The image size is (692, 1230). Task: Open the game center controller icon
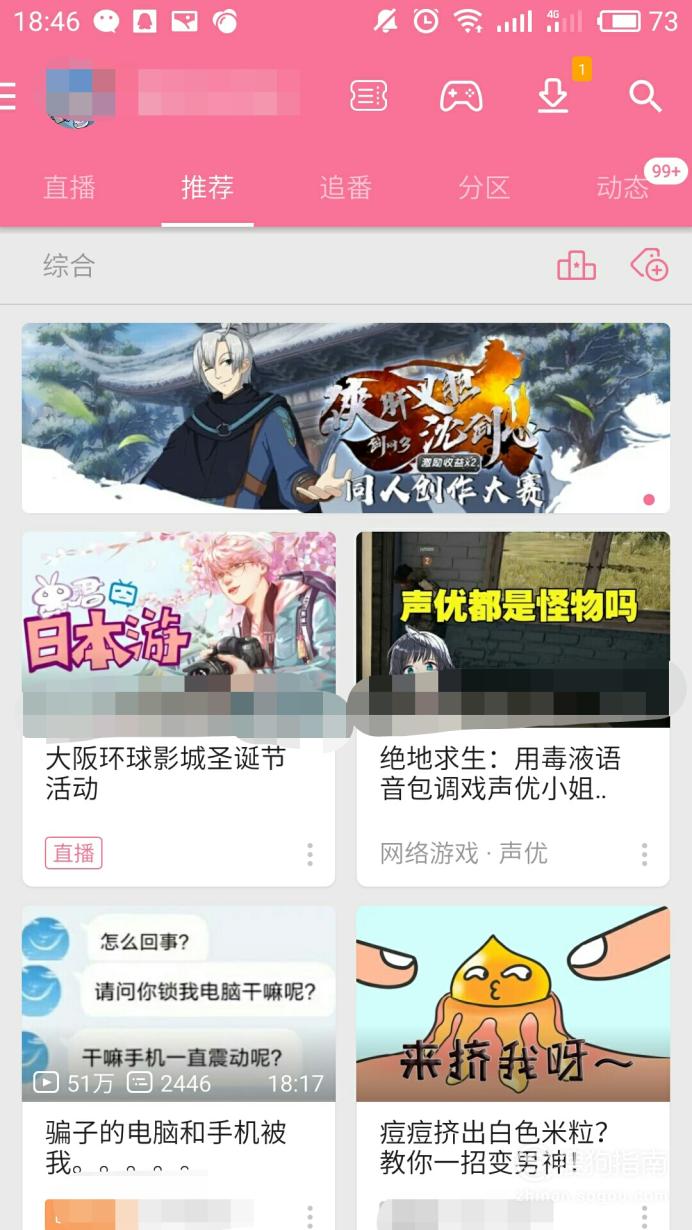[461, 96]
